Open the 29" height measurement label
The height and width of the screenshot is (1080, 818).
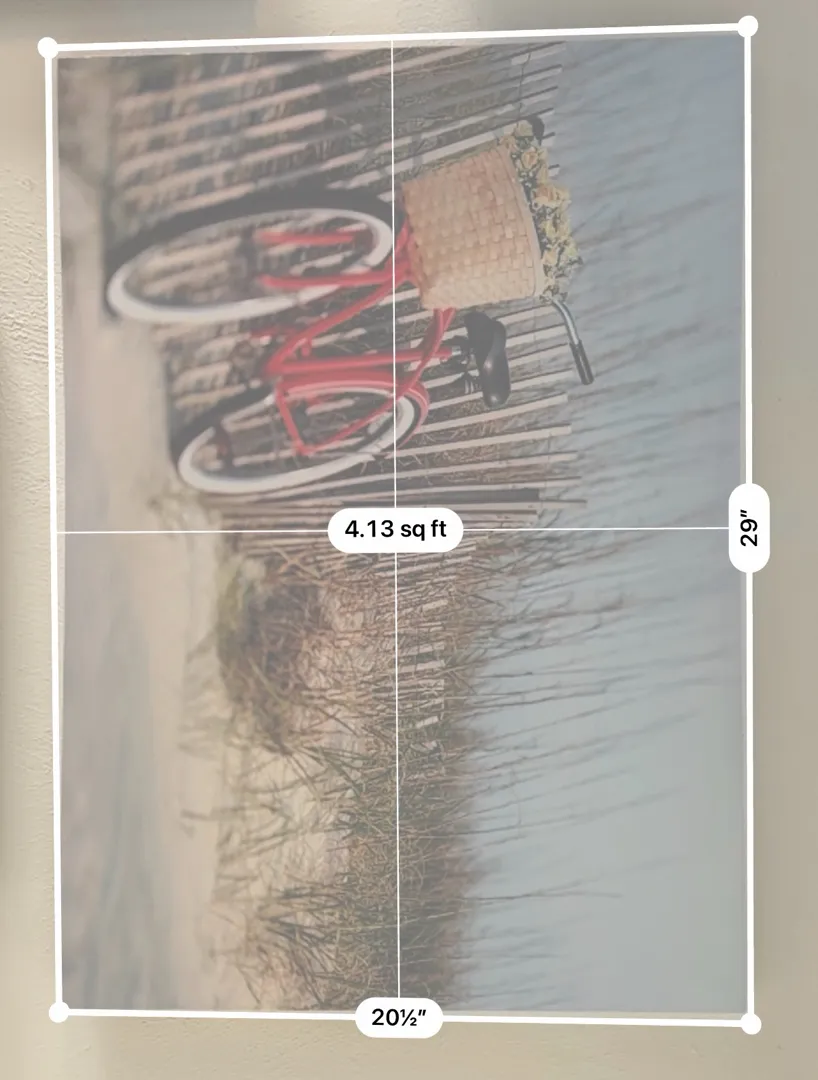coord(749,527)
